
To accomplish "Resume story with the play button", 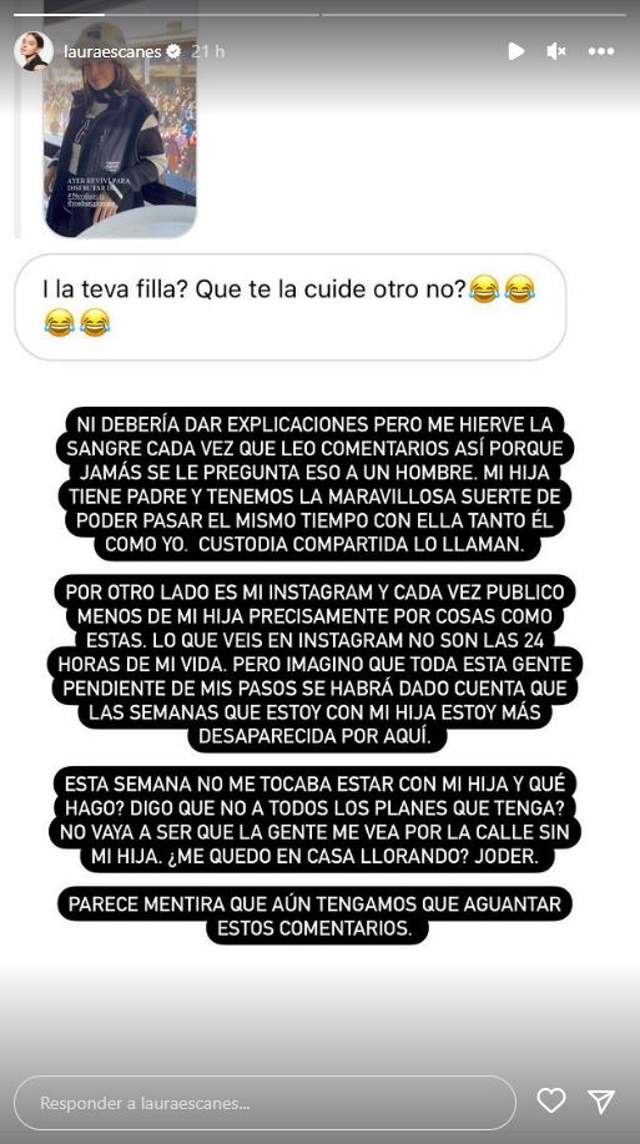I will tap(516, 51).
